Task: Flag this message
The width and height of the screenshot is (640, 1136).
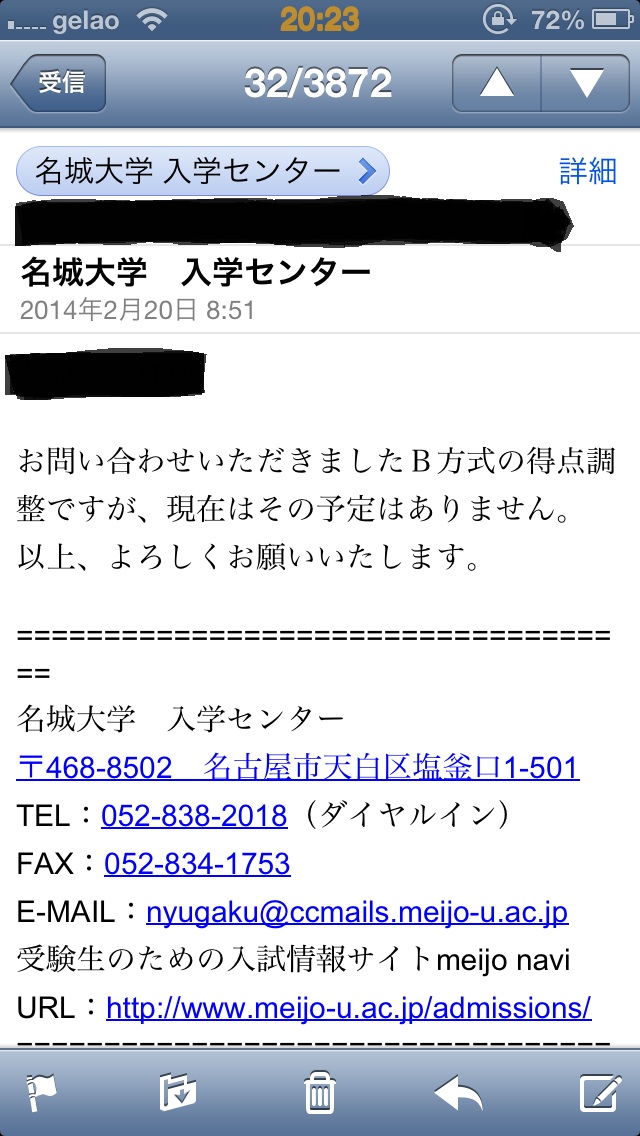Action: pos(43,1092)
